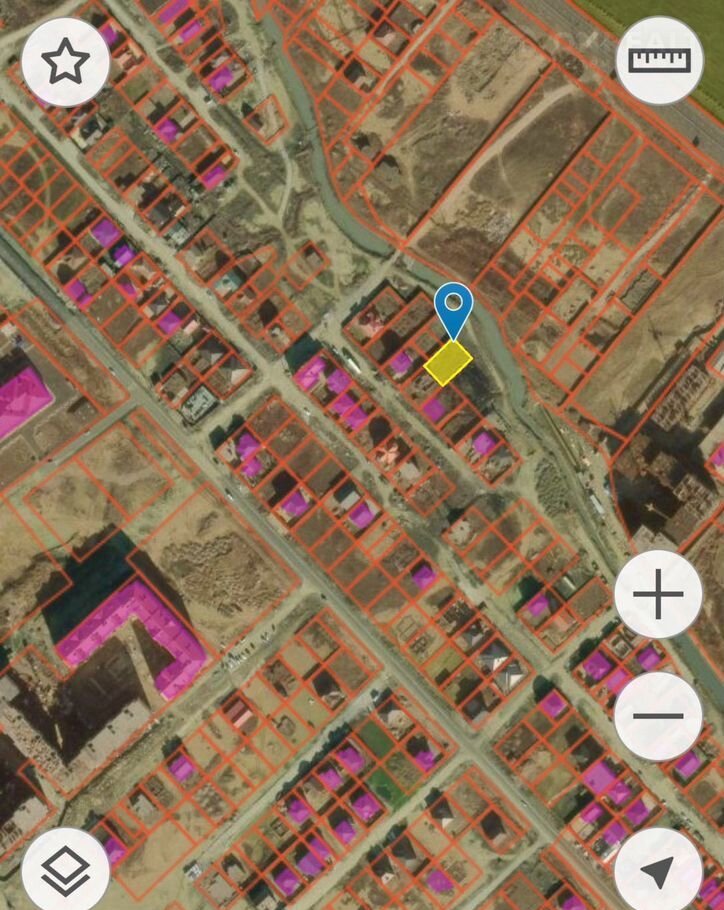This screenshot has width=724, height=910.
Task: Open the map layers selector
Action: pos(65,867)
